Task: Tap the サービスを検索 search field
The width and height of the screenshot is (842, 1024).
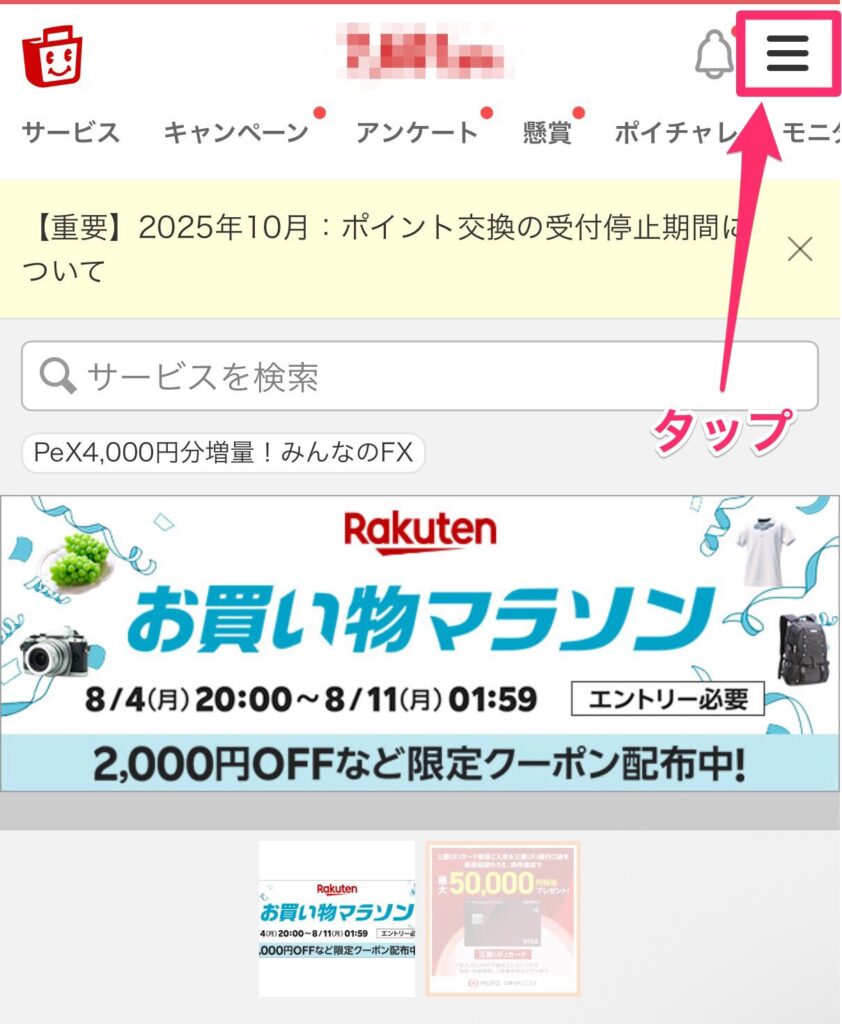Action: tap(420, 376)
